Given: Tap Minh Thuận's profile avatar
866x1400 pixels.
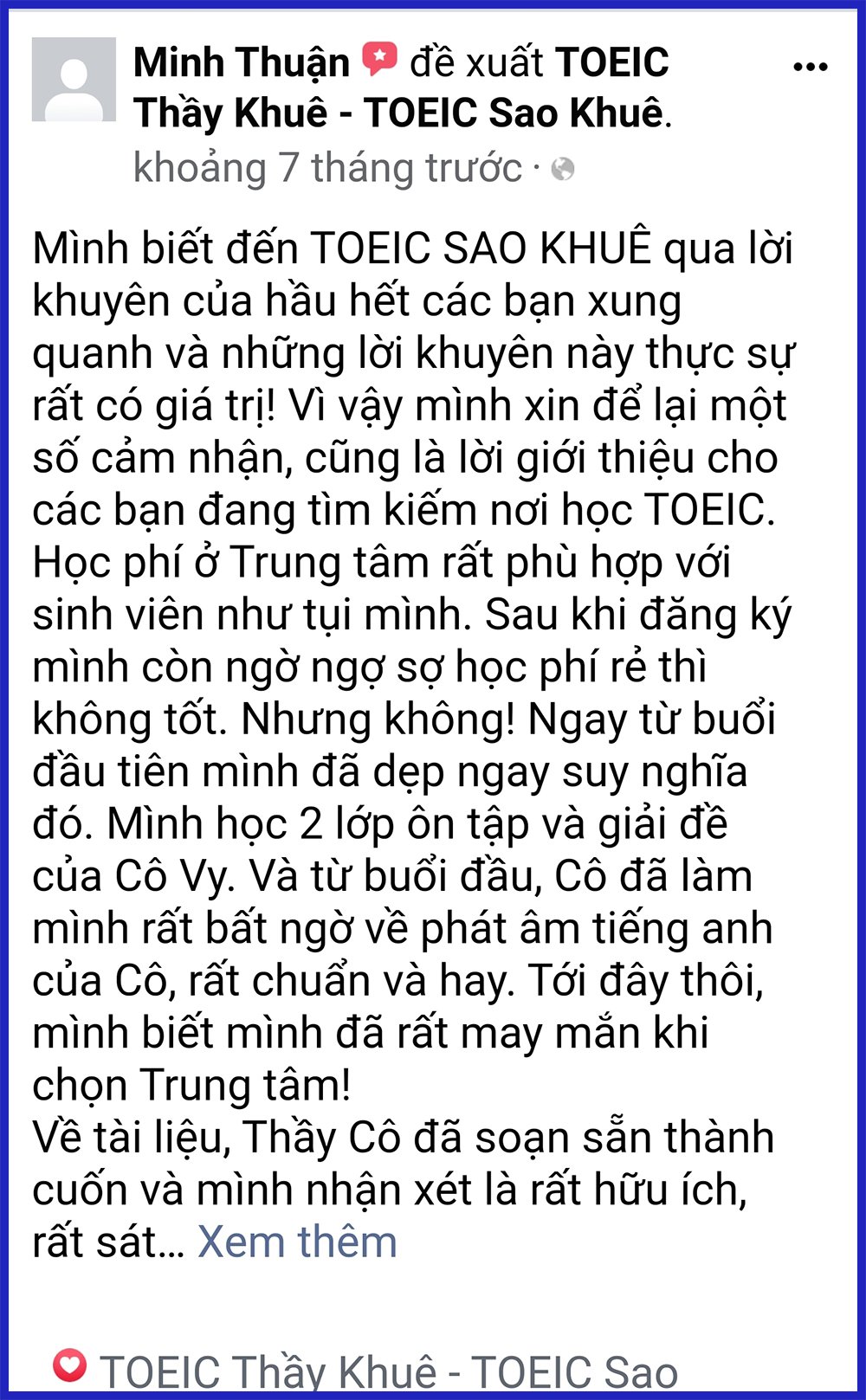Looking at the screenshot, I should pos(74,79).
